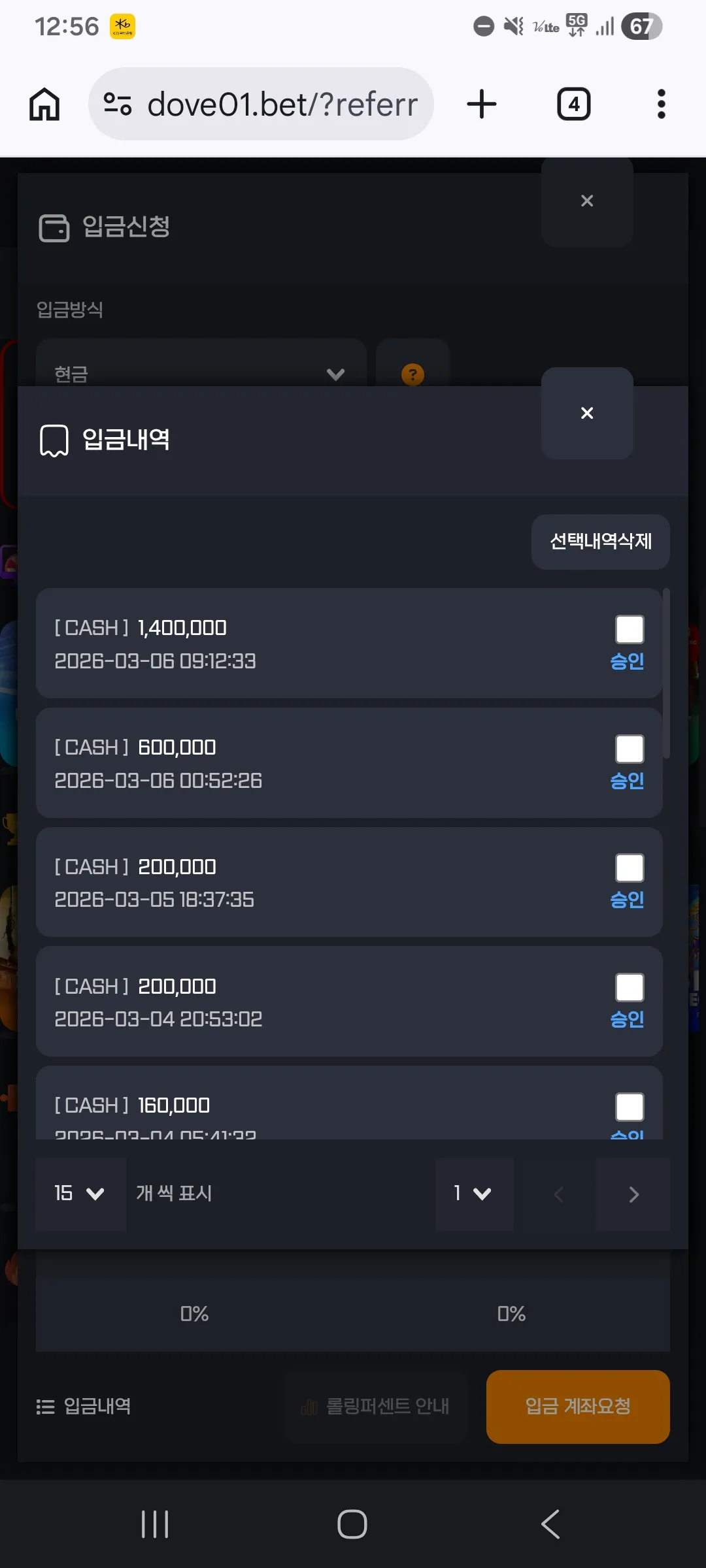
Task: Check the box for the 1,400,000 deposit
Action: [x=630, y=630]
